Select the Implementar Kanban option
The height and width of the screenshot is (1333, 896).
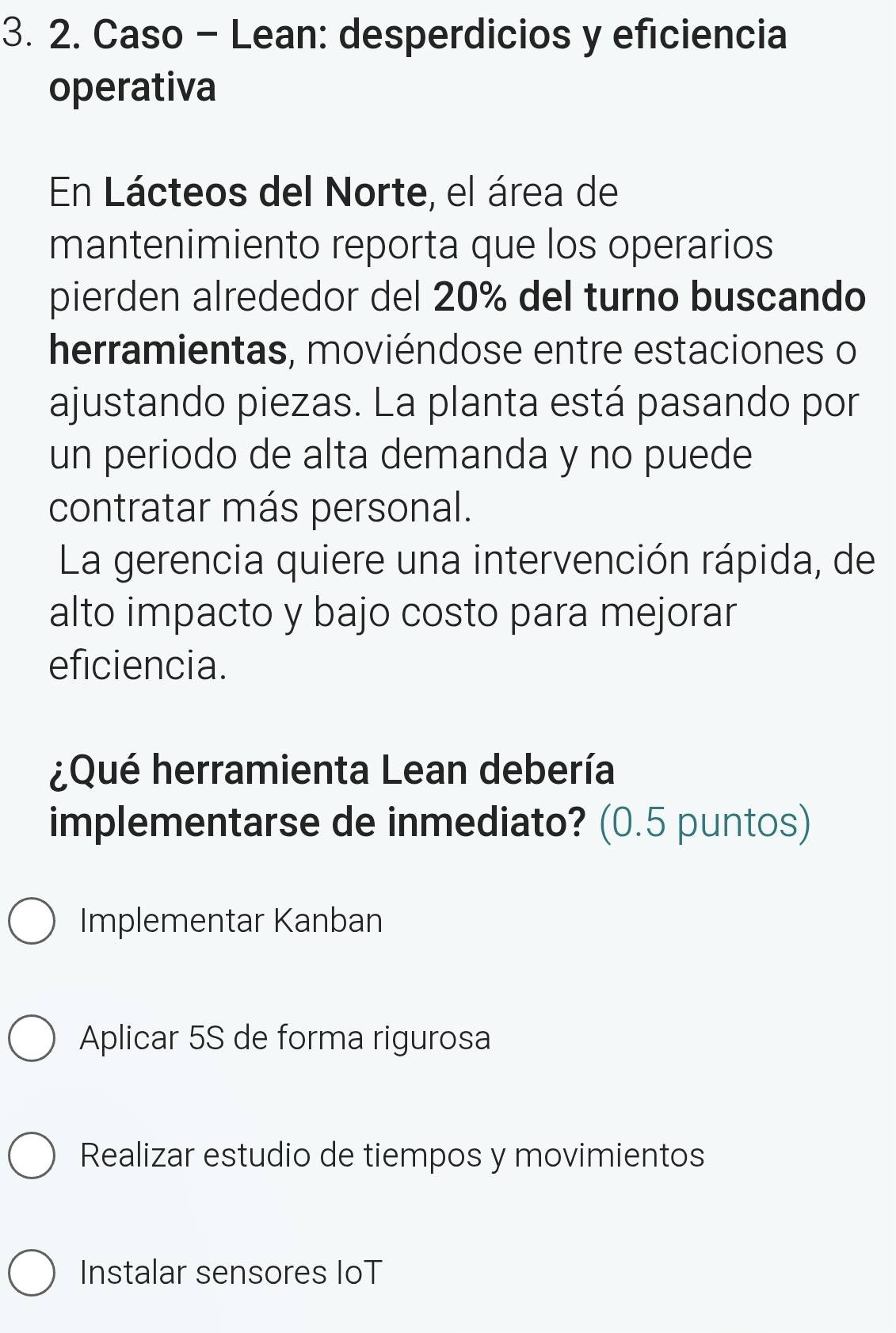32,922
